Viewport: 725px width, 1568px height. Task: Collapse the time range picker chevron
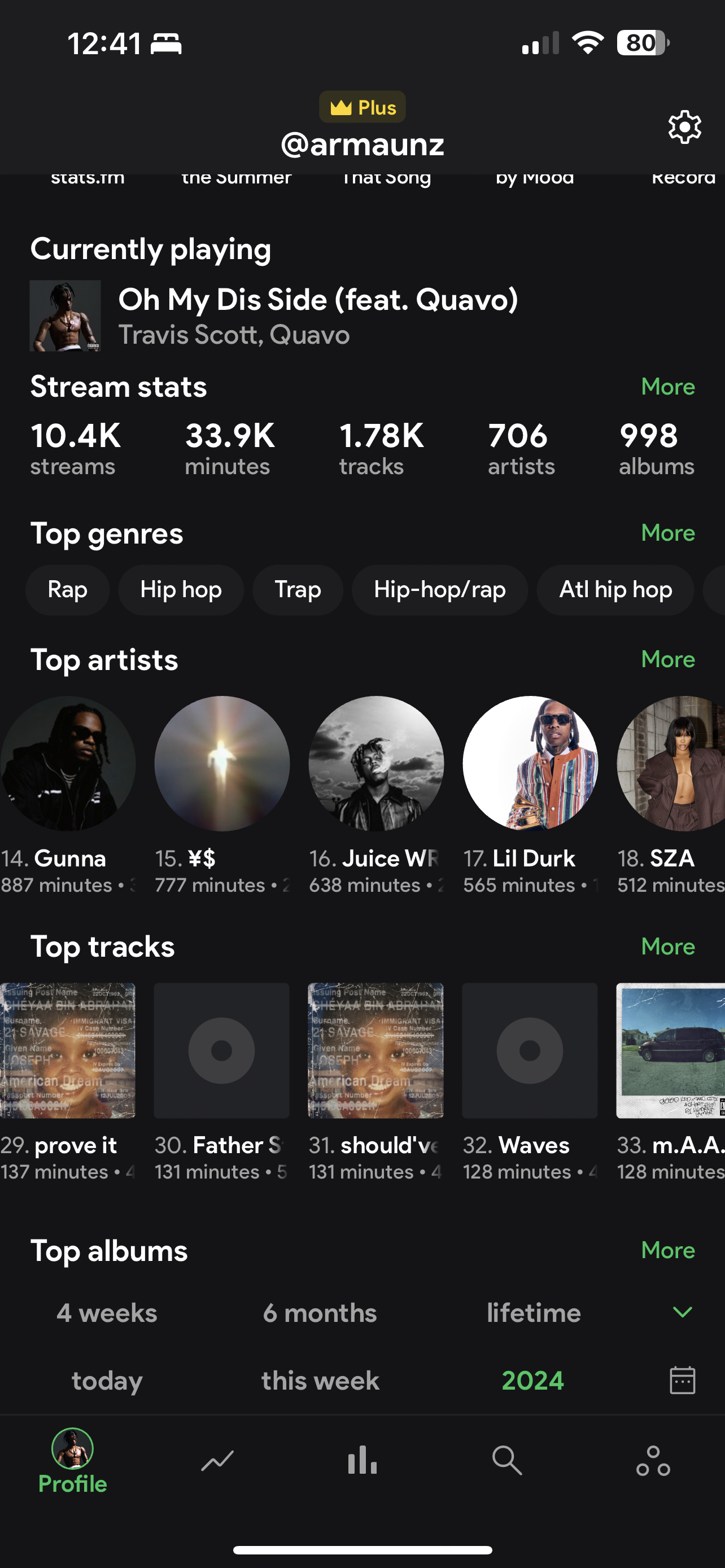[x=683, y=1312]
